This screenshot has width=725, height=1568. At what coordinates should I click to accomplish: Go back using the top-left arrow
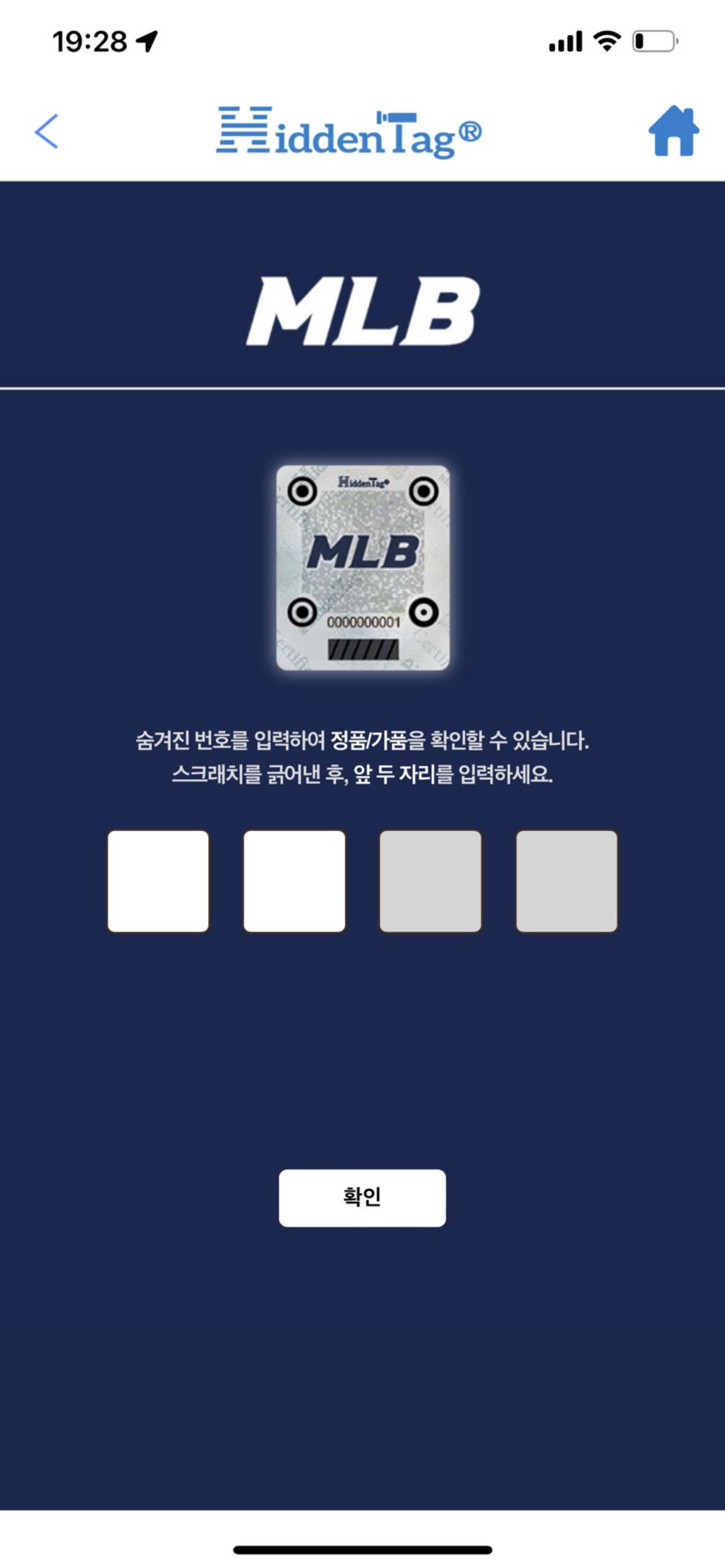[x=47, y=131]
